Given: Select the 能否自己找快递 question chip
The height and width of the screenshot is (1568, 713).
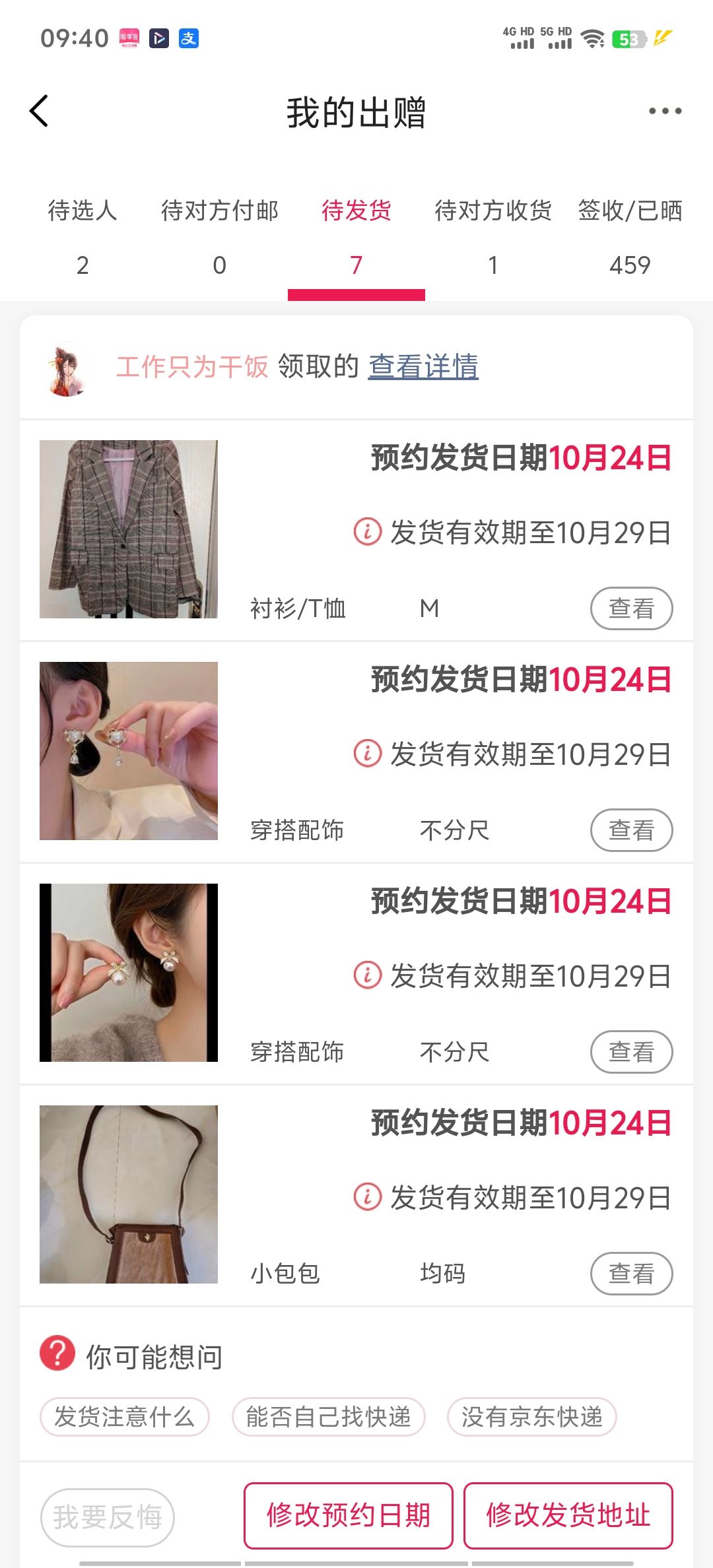Looking at the screenshot, I should (328, 1417).
